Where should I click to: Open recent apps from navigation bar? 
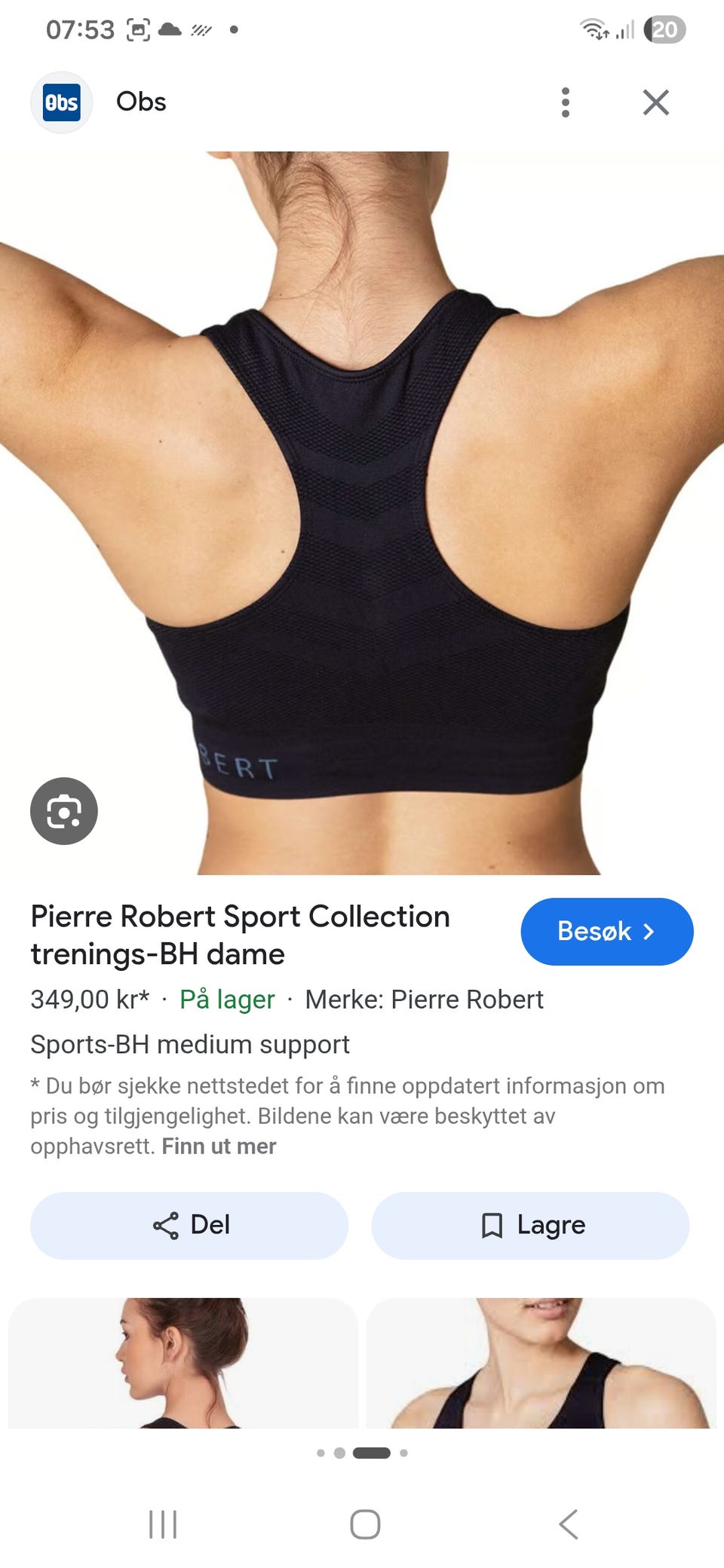[163, 1524]
